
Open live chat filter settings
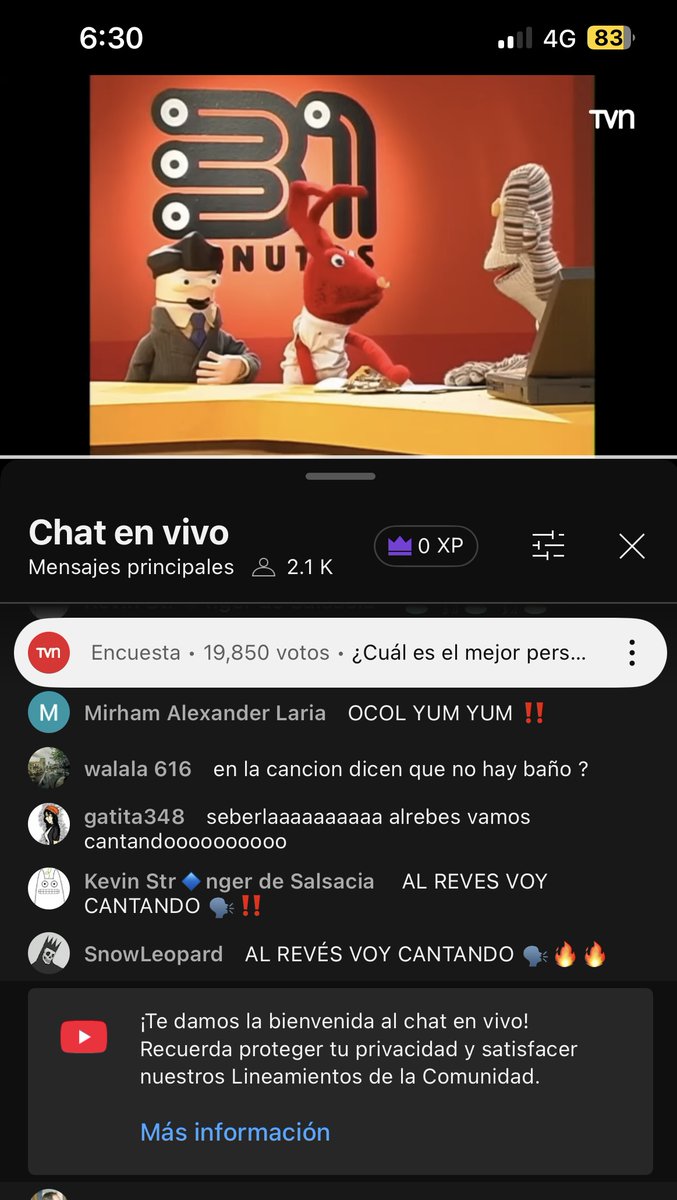coord(548,546)
